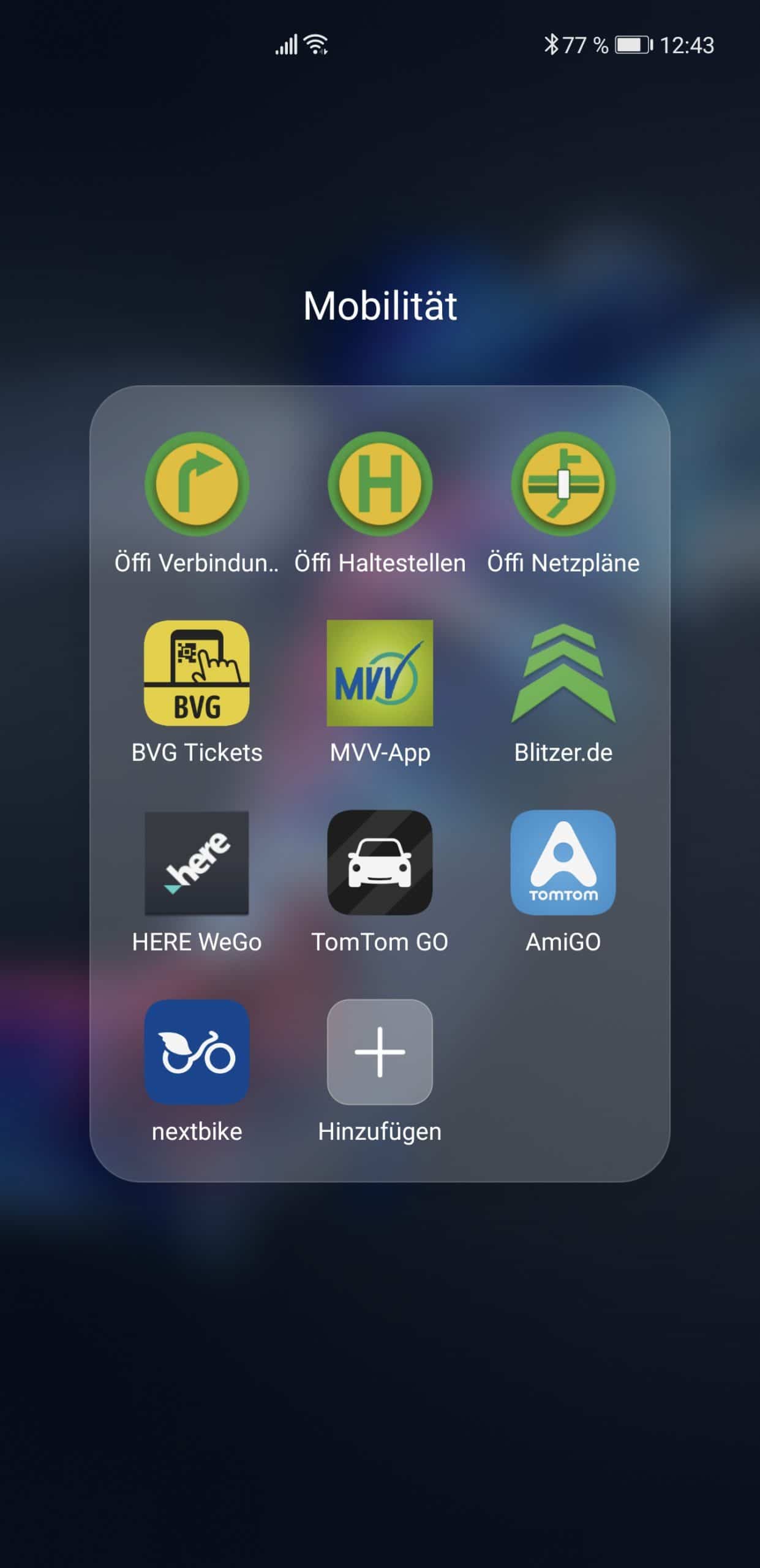The width and height of the screenshot is (760, 1568).
Task: Launch the MVV-App
Action: click(380, 673)
